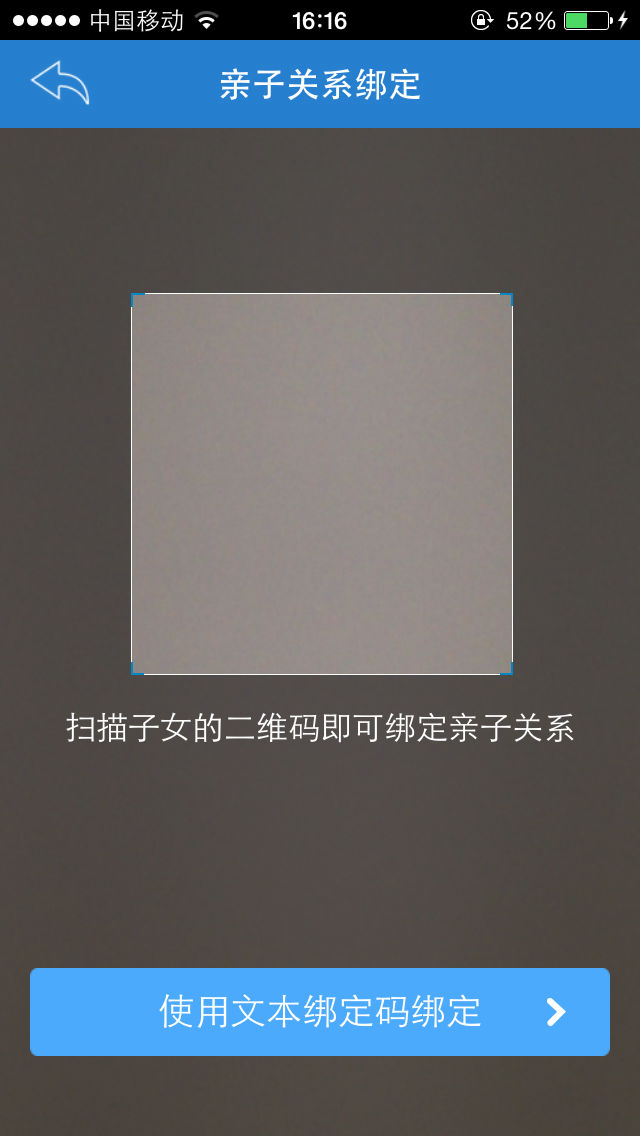Tap 使用文本绑定码绑定 button
This screenshot has width=640, height=1136.
click(x=320, y=1011)
